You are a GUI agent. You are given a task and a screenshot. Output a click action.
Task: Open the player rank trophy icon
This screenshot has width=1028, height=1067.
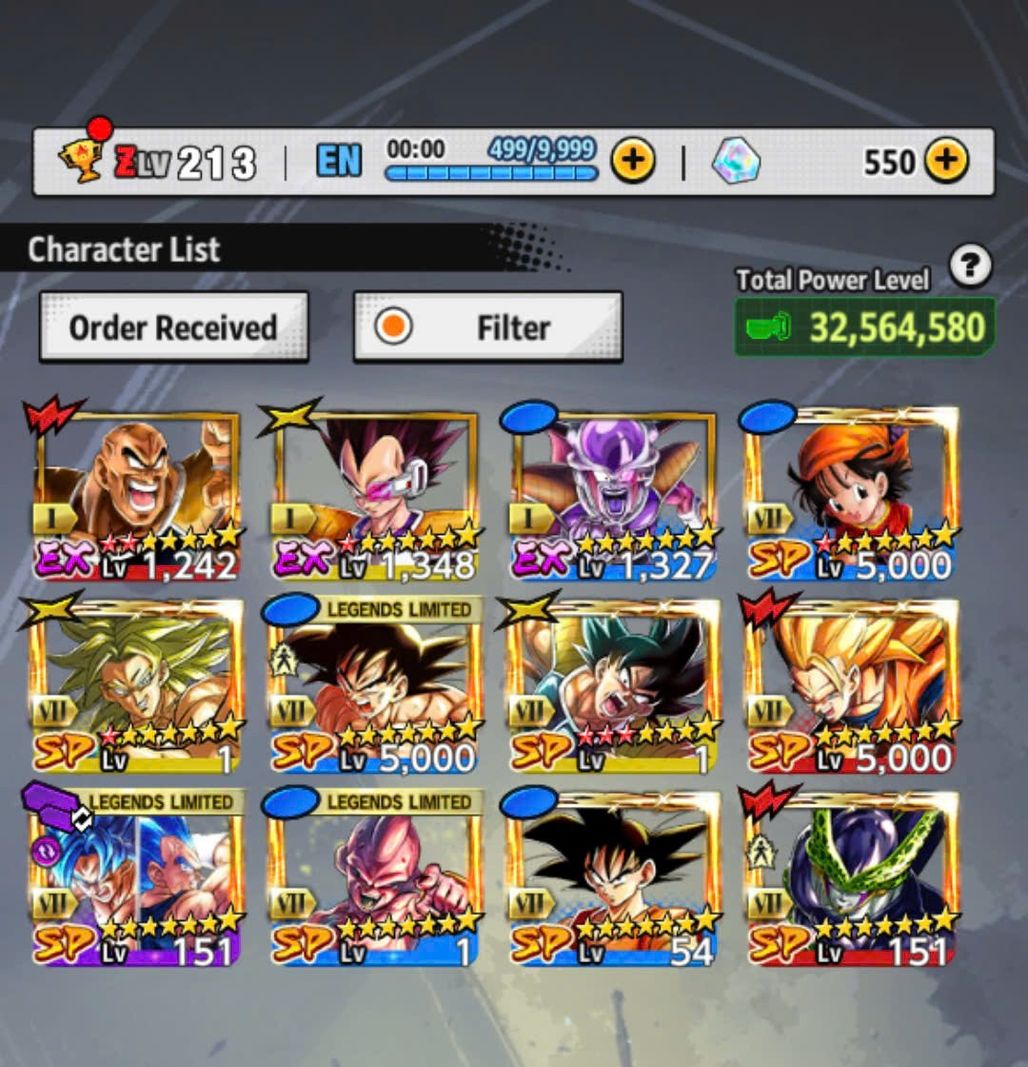click(84, 158)
